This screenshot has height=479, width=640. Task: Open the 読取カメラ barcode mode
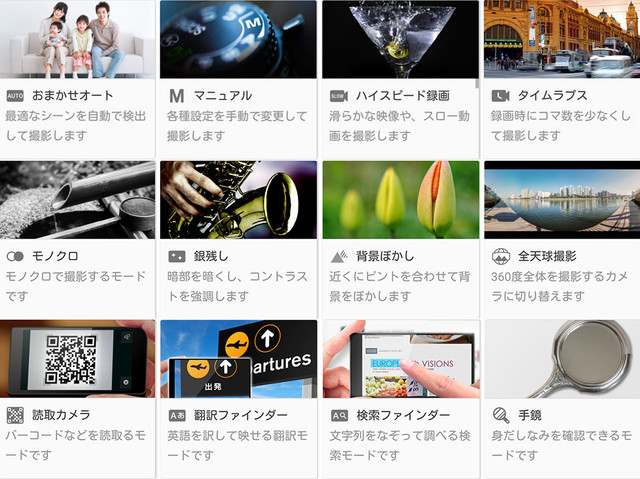77,414
